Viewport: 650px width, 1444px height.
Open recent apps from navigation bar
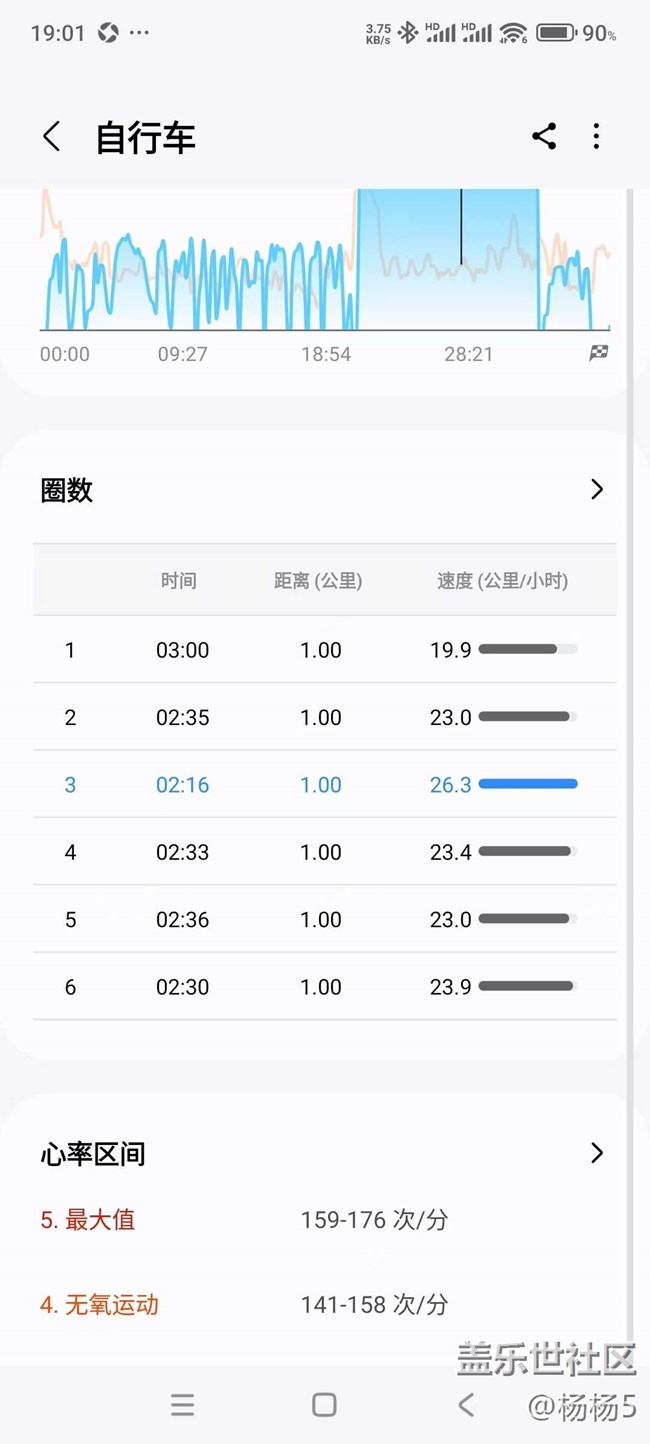click(182, 1405)
